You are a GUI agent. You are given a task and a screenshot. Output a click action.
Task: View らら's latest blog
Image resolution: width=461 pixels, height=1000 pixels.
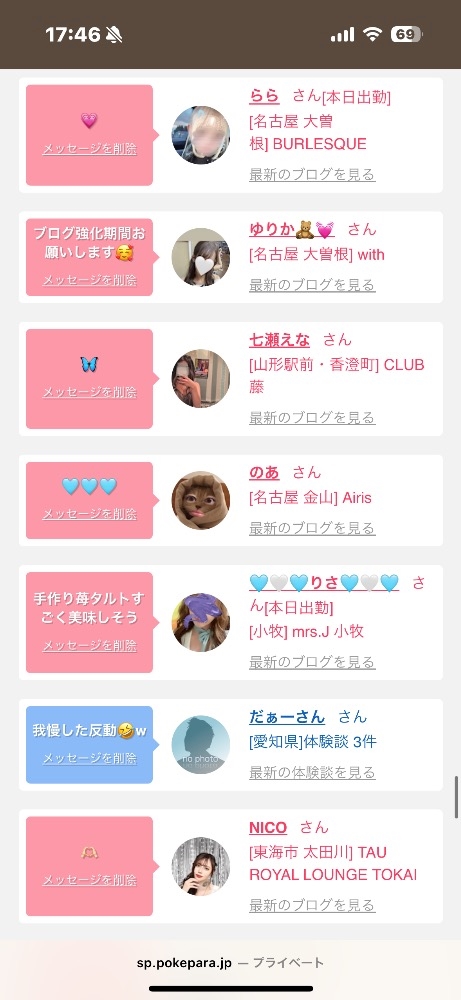pos(312,174)
